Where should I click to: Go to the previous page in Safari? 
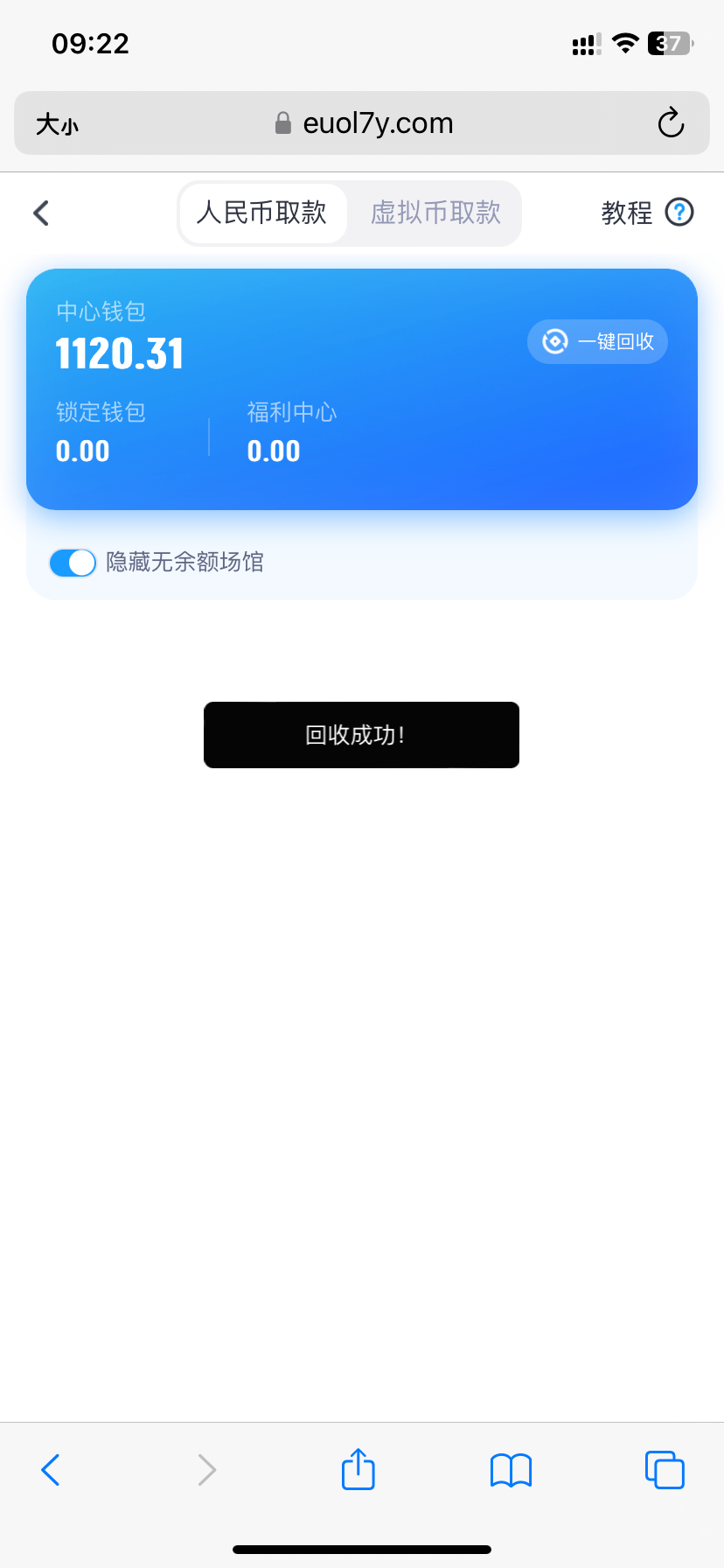pos(51,1470)
